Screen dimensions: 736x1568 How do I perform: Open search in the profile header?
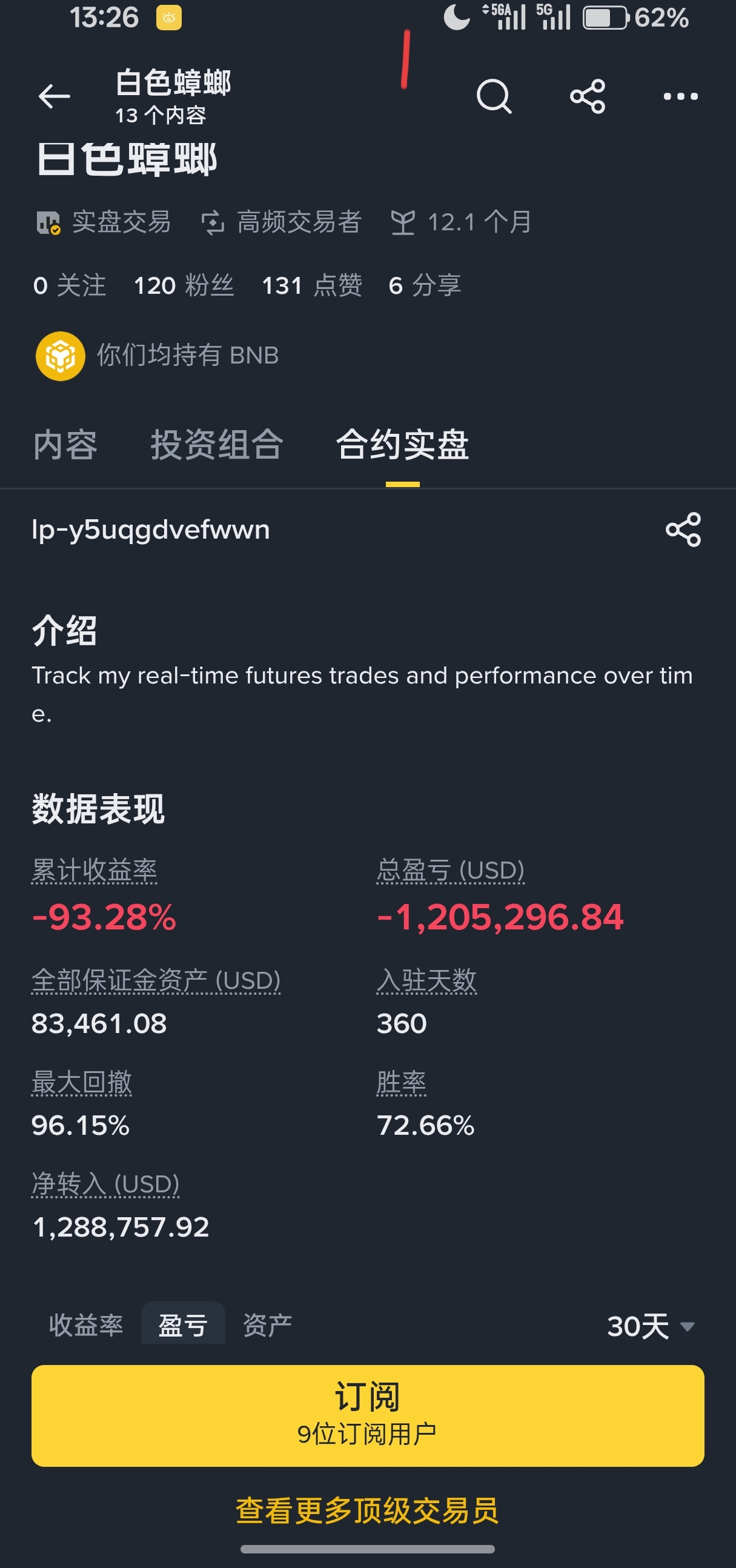coord(493,96)
